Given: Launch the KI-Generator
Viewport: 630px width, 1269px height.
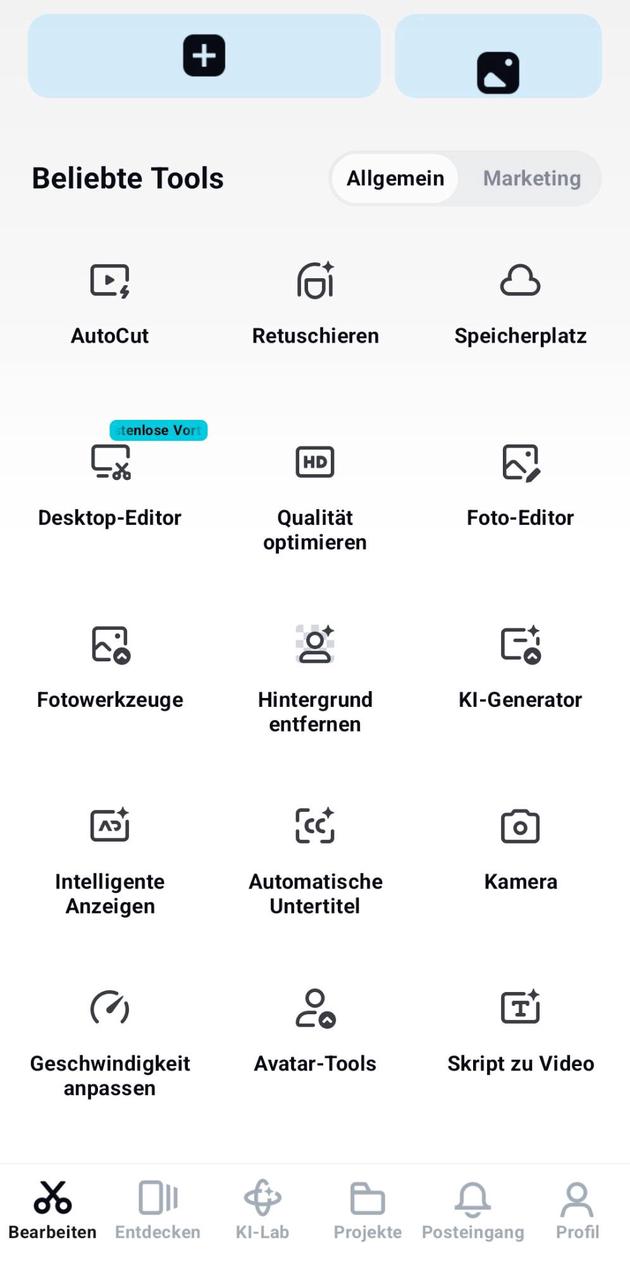Looking at the screenshot, I should point(520,664).
